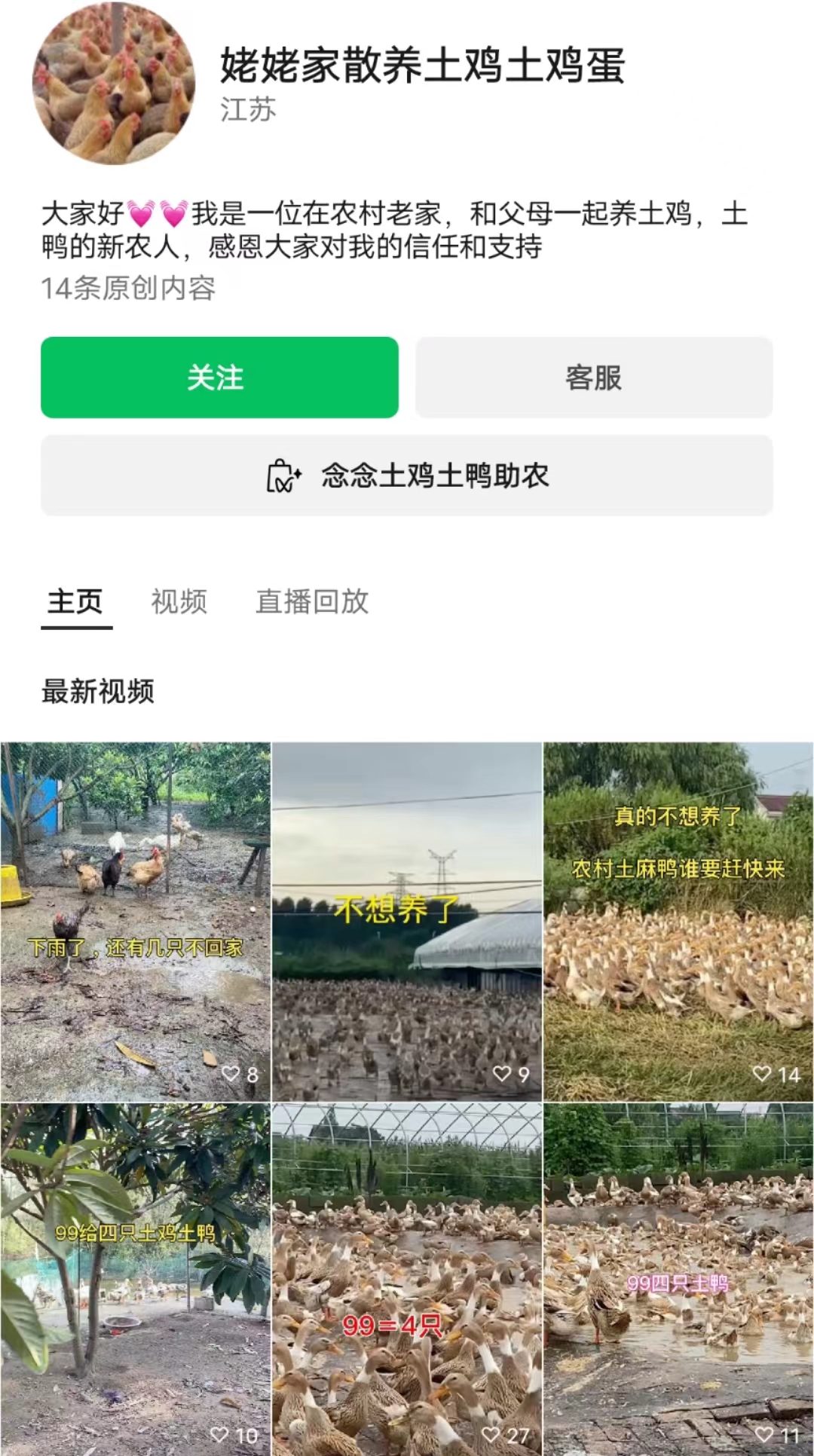Switch to the 视频 tab

pos(179,601)
